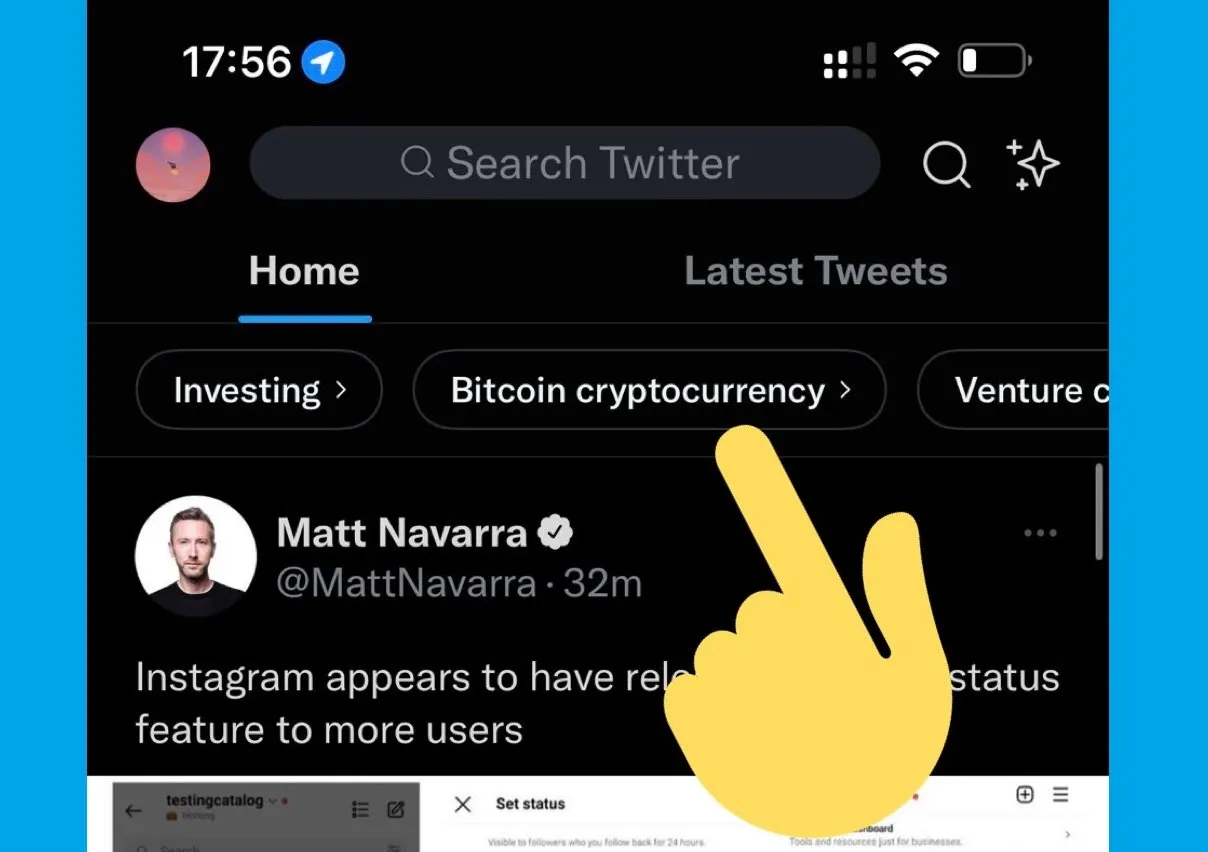Open the magnifying glass search icon

click(x=945, y=164)
